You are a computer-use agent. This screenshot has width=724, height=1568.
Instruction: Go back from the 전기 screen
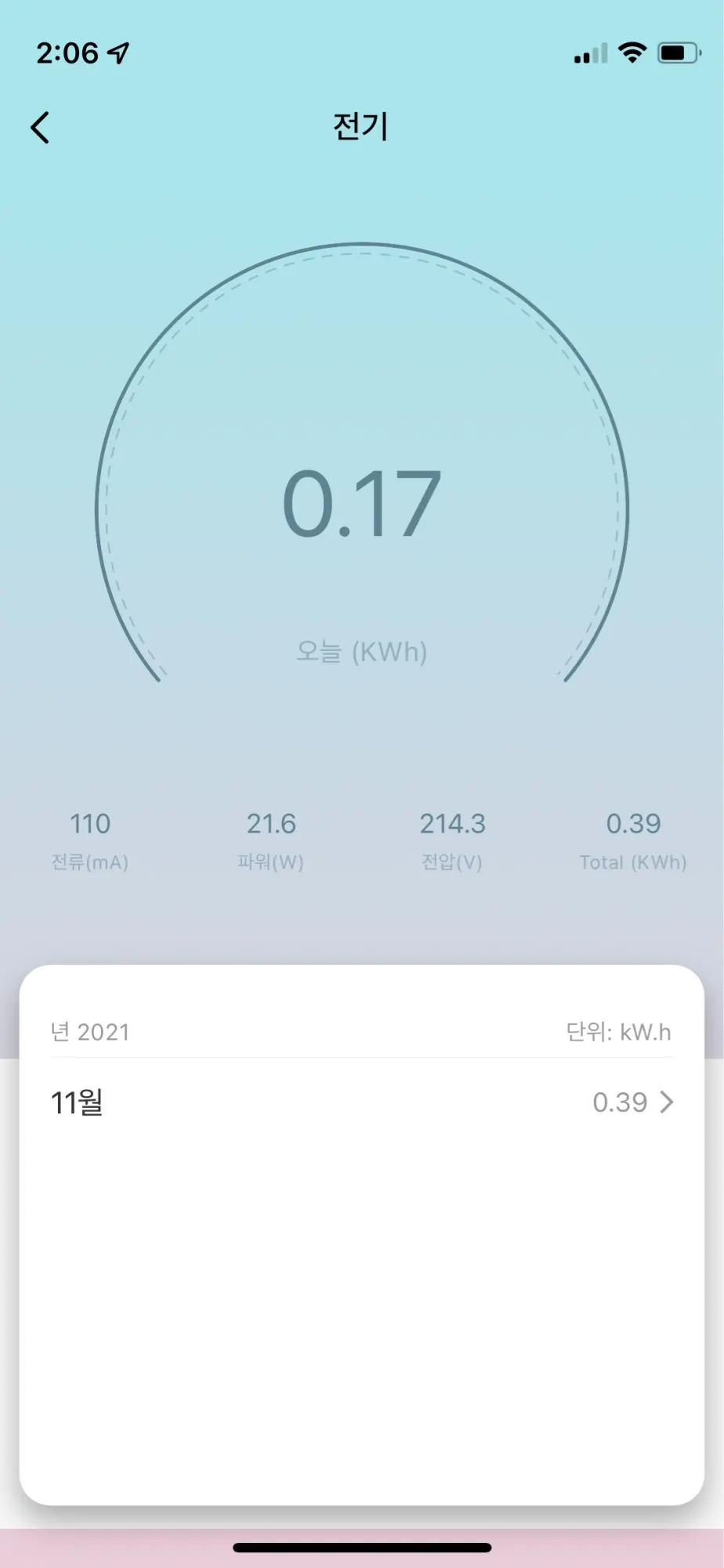point(41,127)
